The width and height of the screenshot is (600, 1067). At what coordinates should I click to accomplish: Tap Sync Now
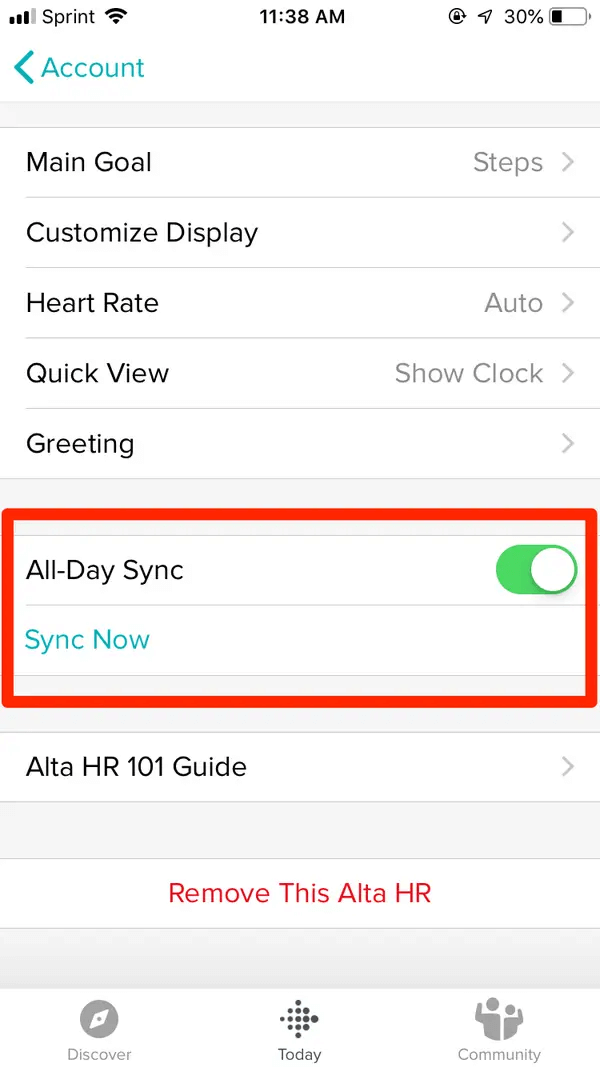(87, 640)
